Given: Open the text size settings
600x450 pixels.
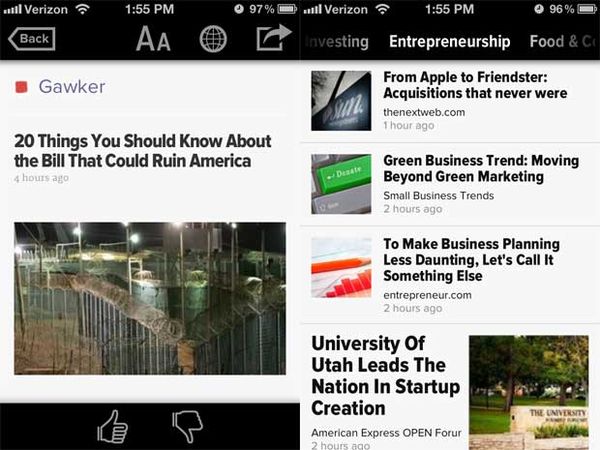Looking at the screenshot, I should (153, 39).
